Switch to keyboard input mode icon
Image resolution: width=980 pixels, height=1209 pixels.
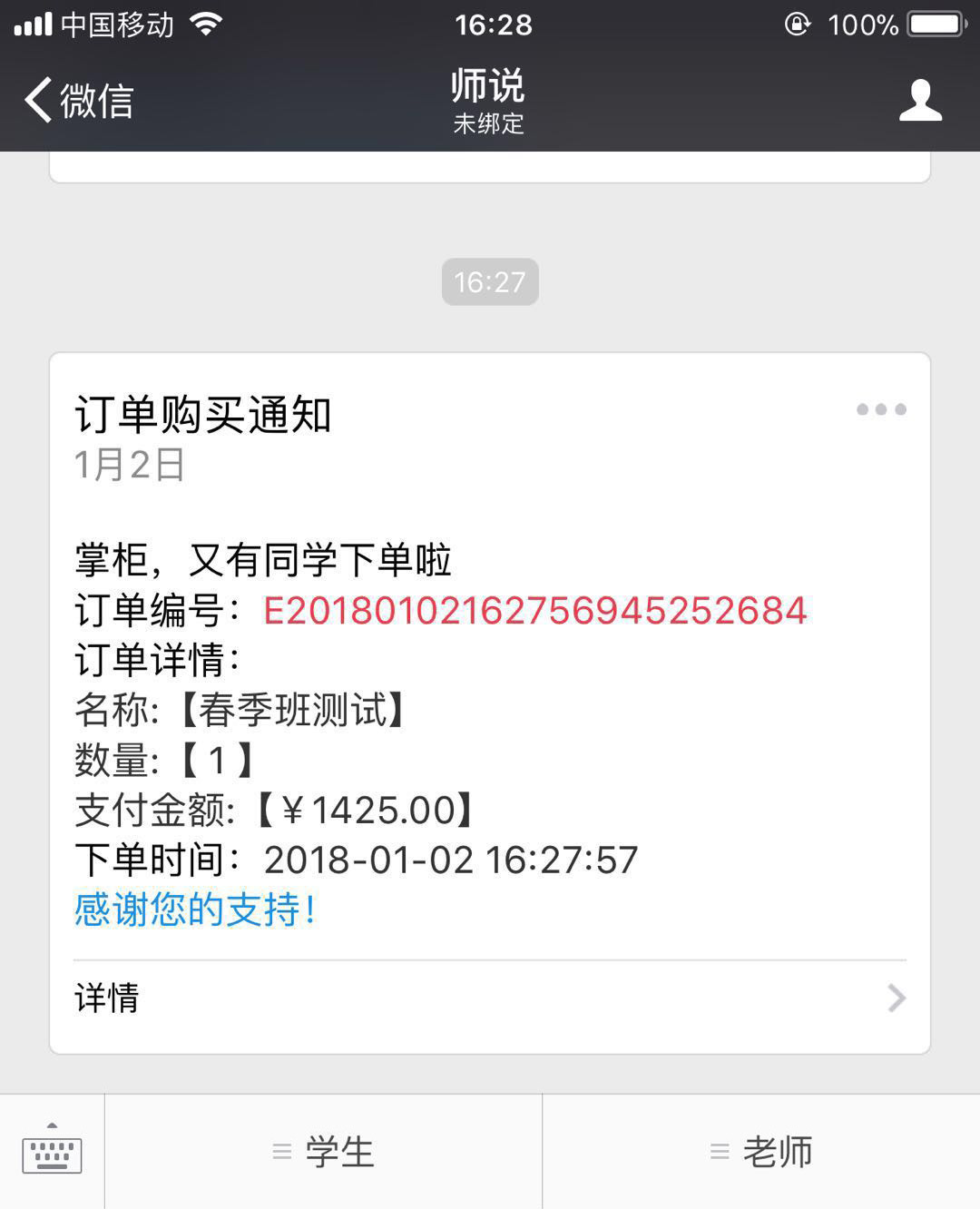[x=52, y=1153]
